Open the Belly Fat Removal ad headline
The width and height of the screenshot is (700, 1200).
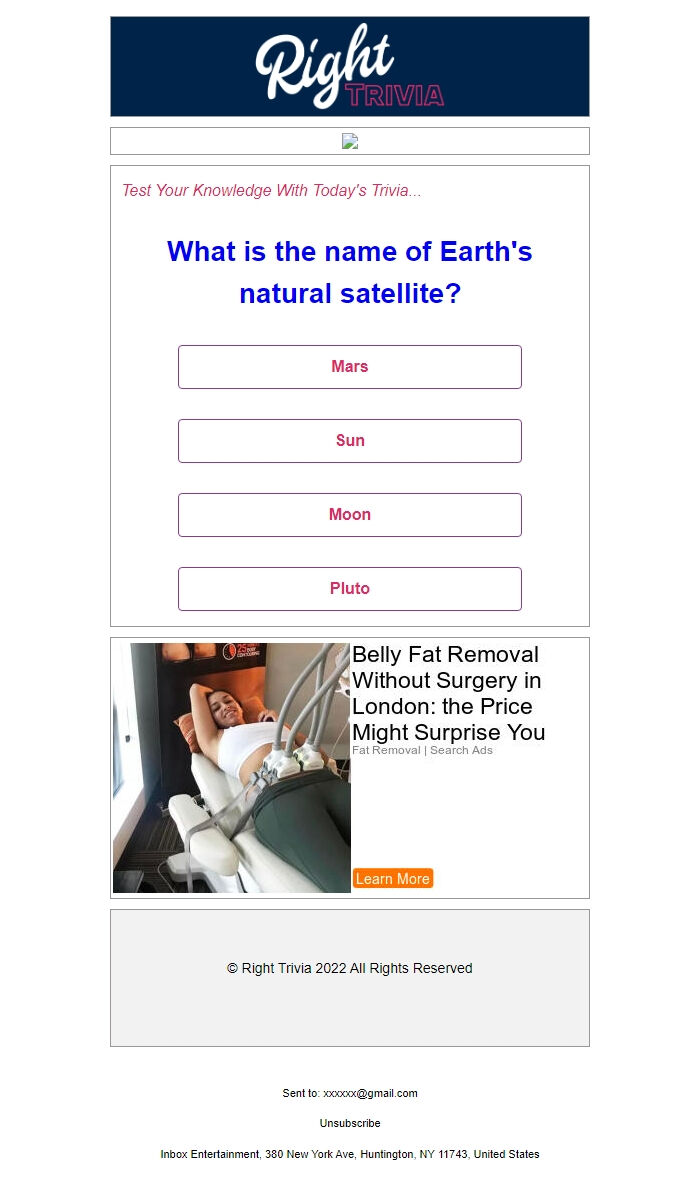click(x=448, y=693)
